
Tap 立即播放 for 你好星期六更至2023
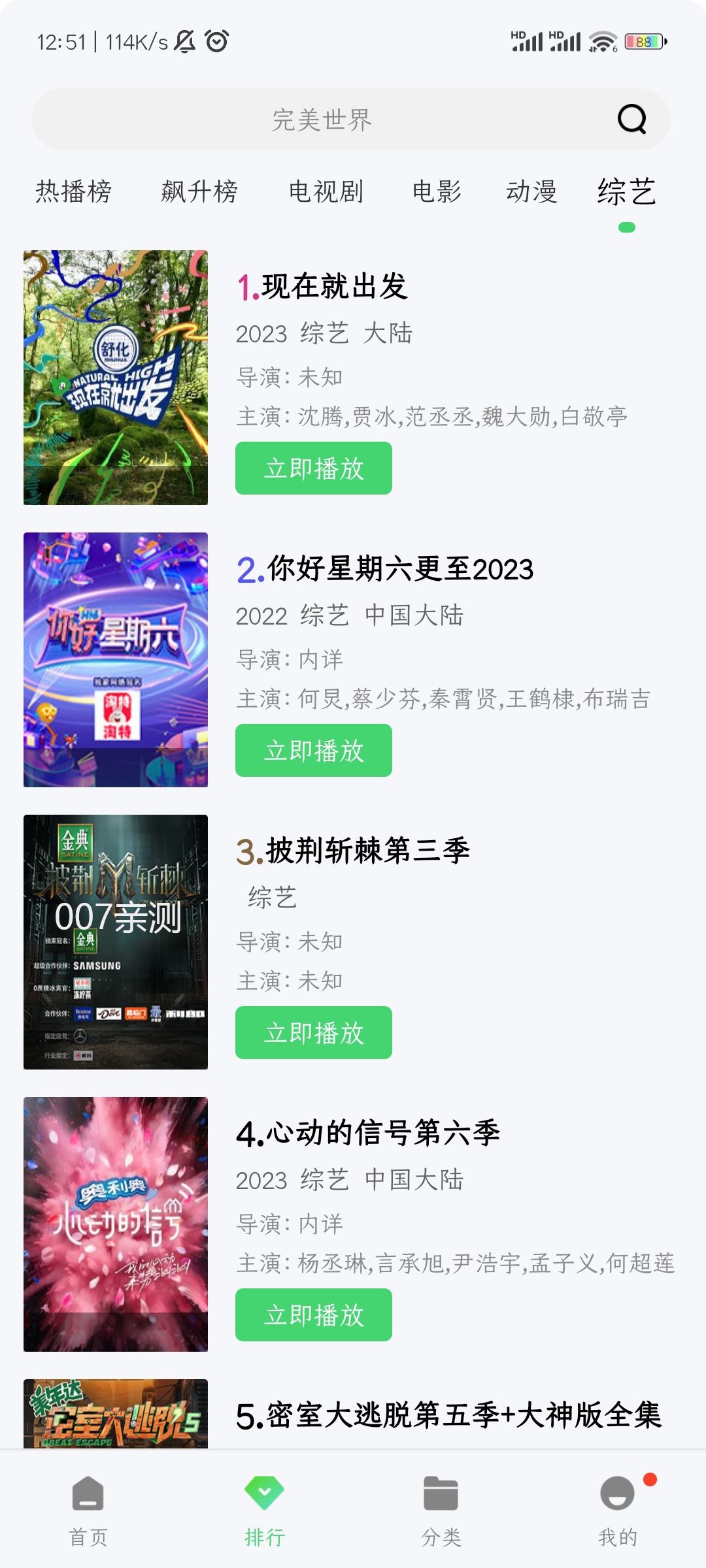313,751
